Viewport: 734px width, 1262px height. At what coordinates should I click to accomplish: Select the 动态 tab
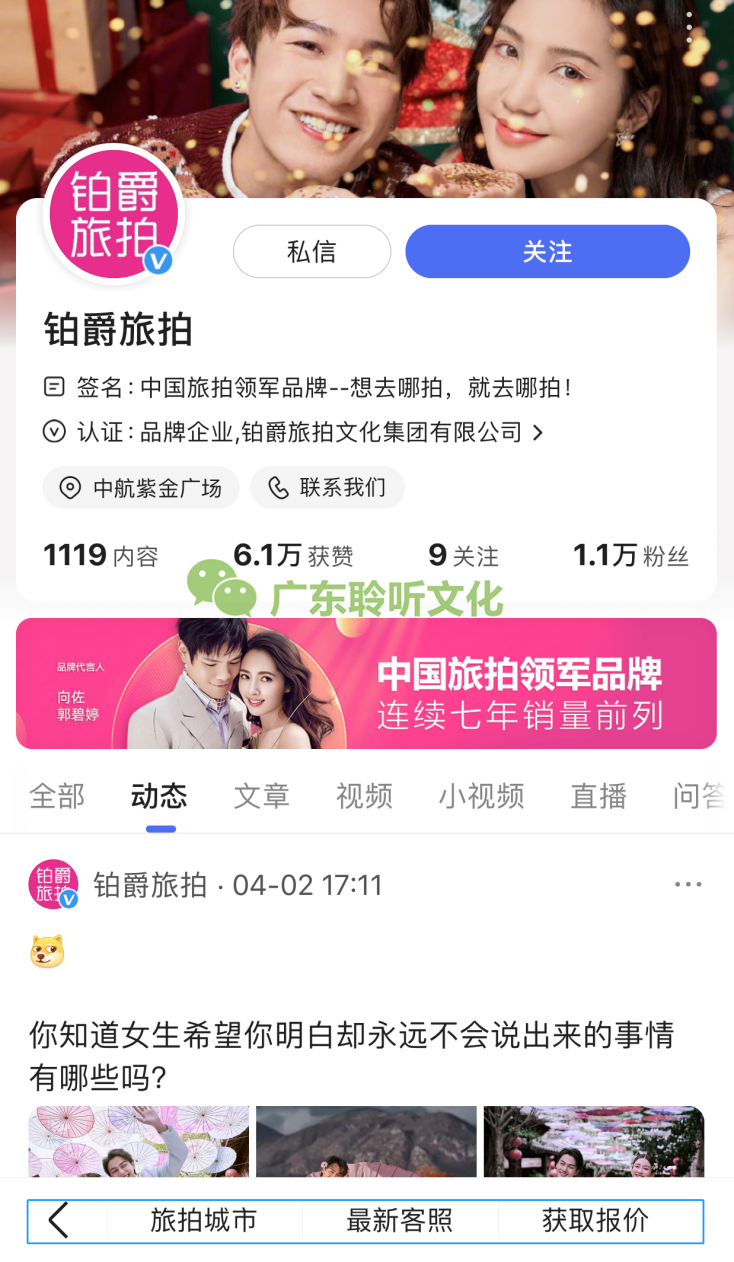(x=159, y=796)
